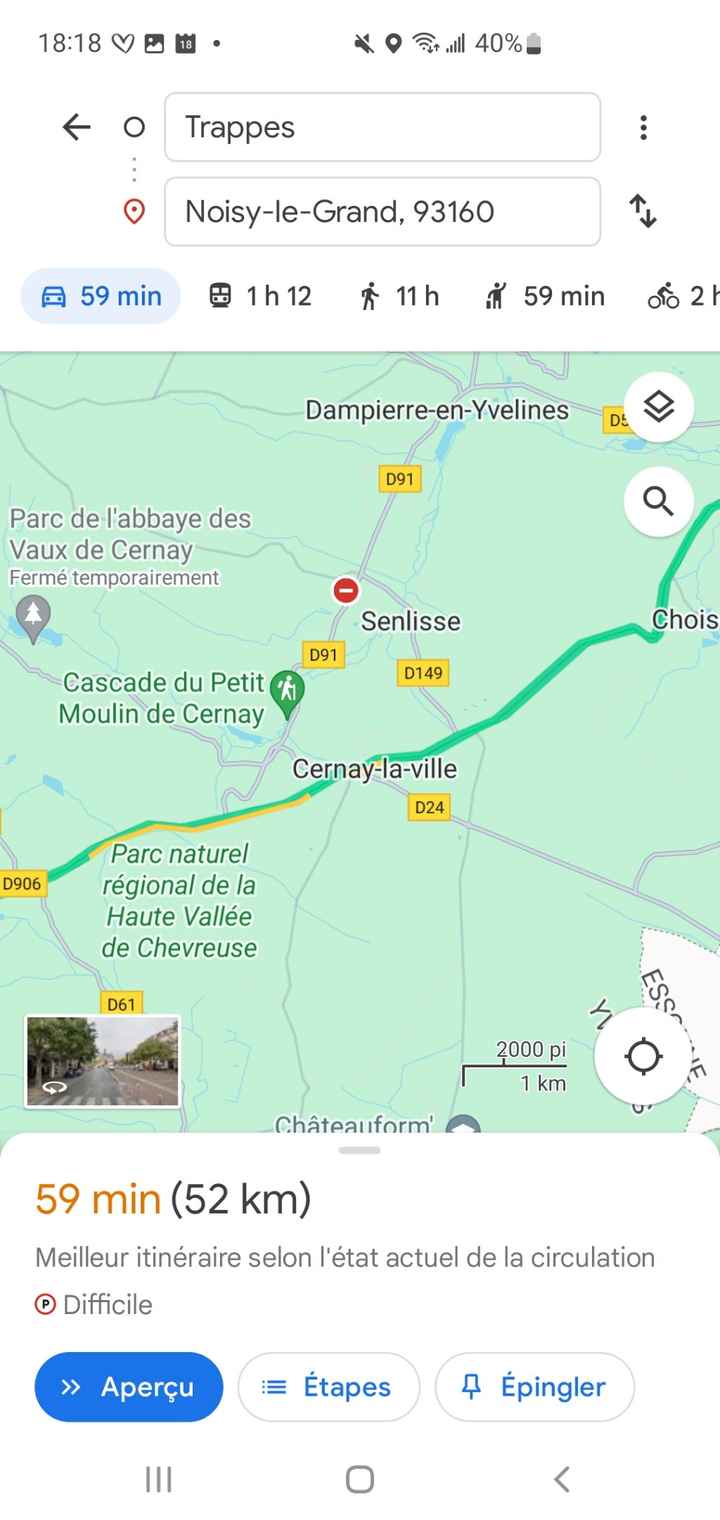Edit the Trappes origin field
720x1520 pixels.
382,127
